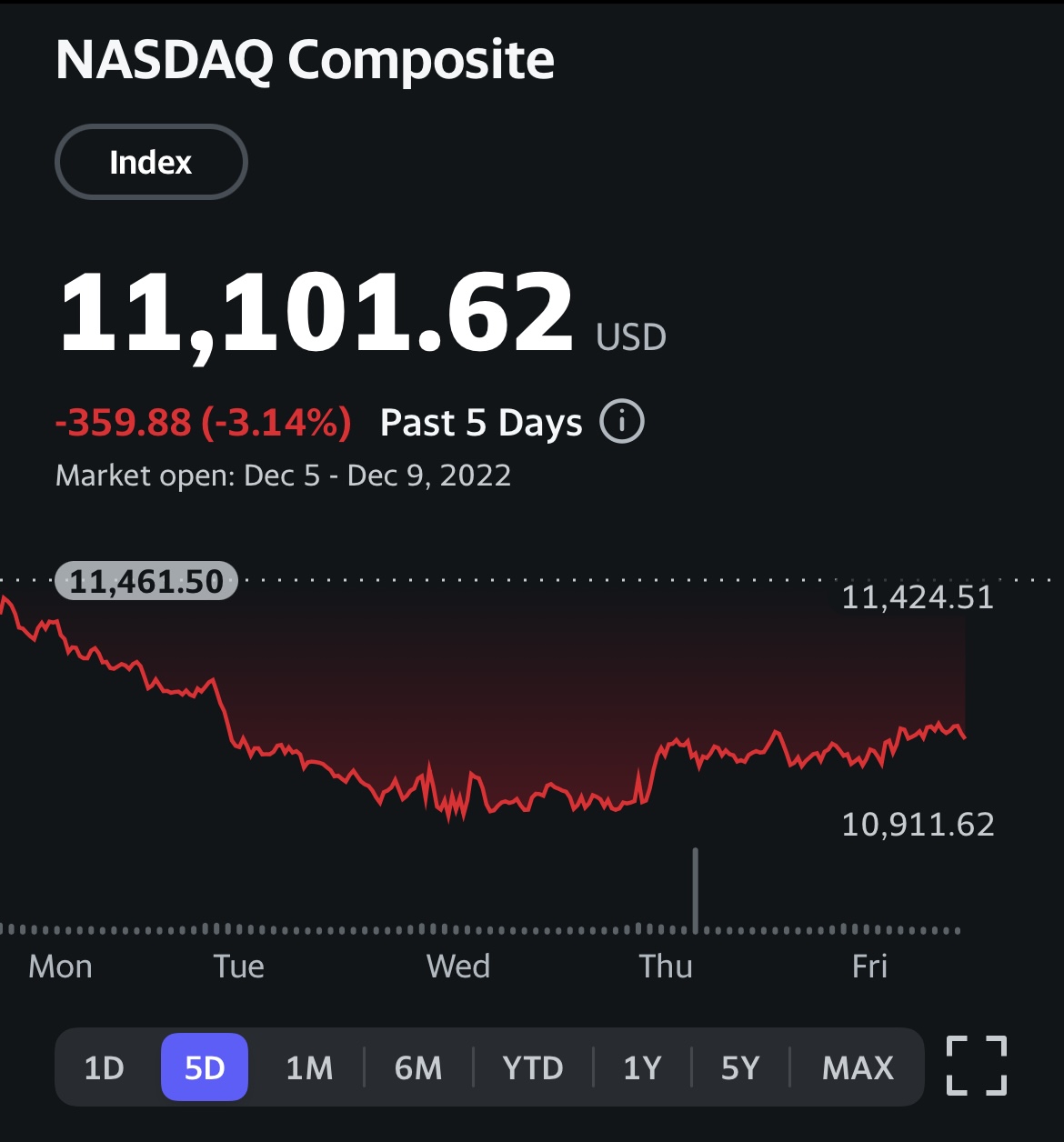The image size is (1064, 1142).
Task: Show MAX historical range
Action: click(x=858, y=1067)
